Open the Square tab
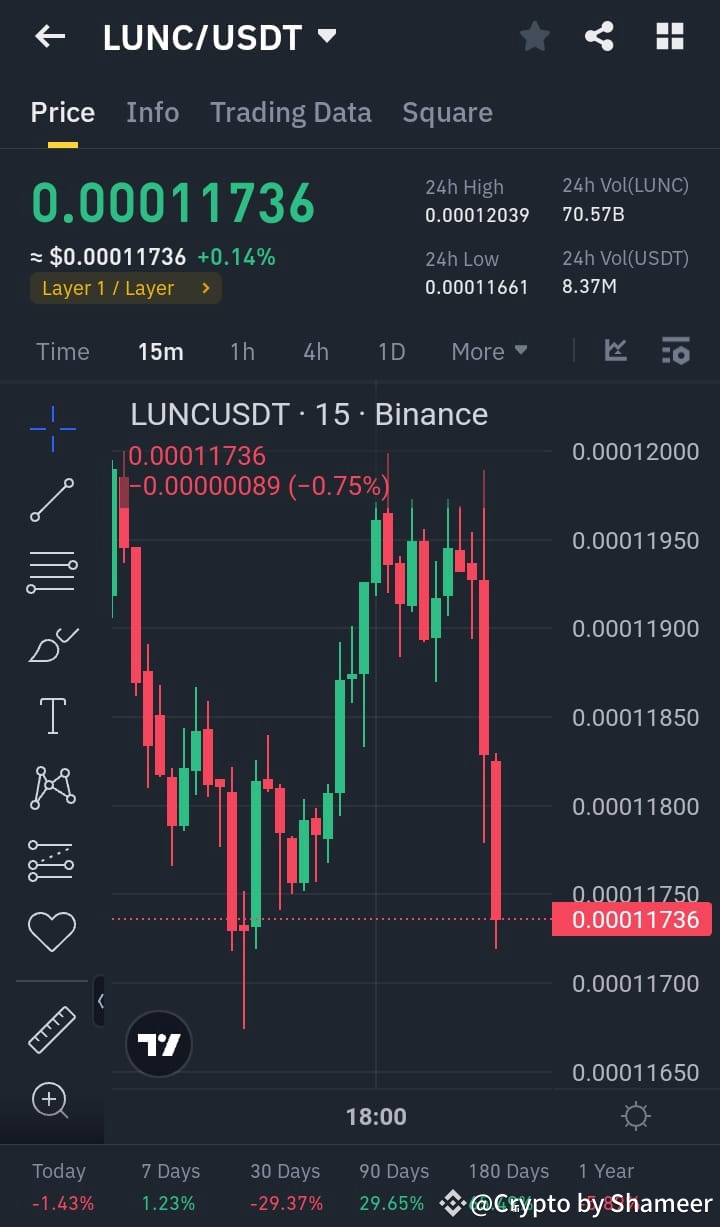 [447, 112]
